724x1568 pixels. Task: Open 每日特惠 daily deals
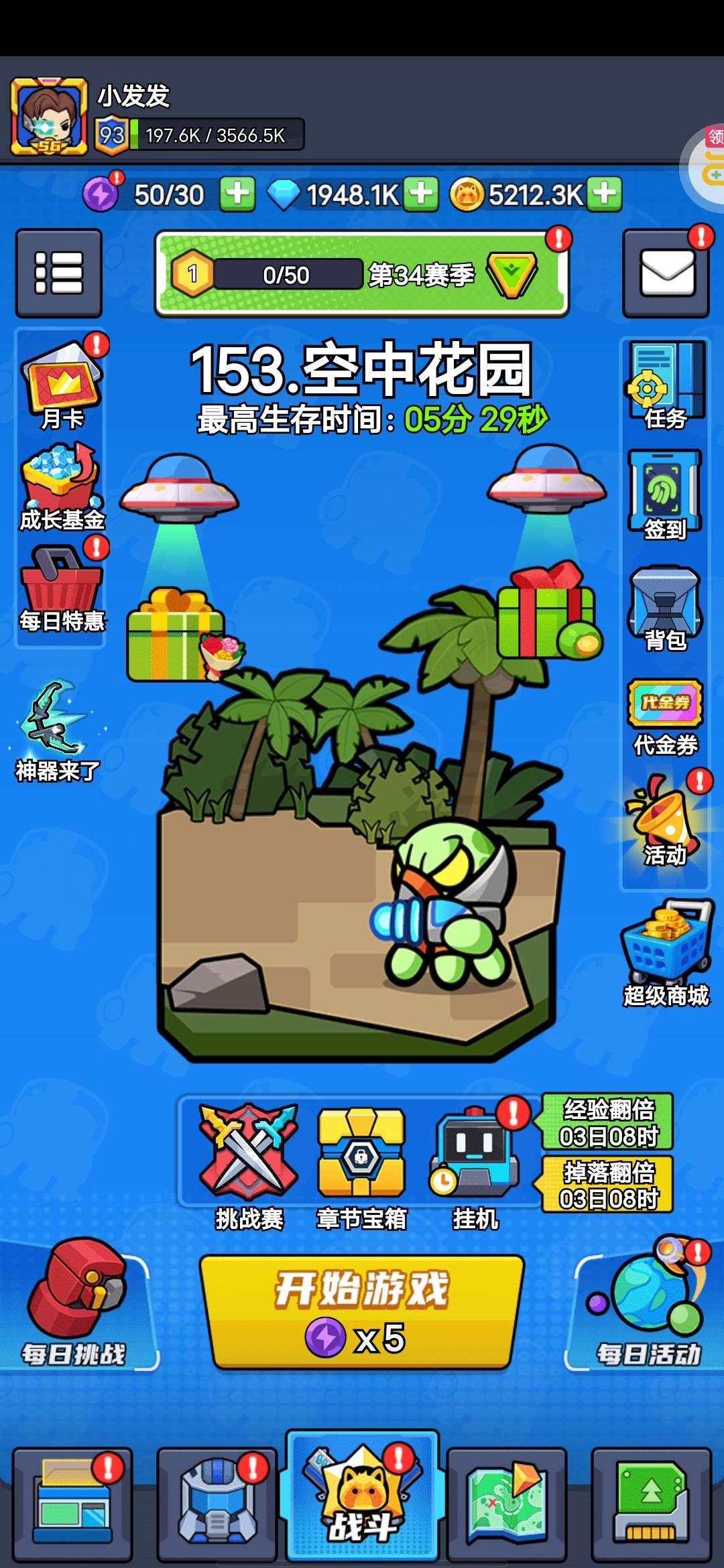click(62, 588)
